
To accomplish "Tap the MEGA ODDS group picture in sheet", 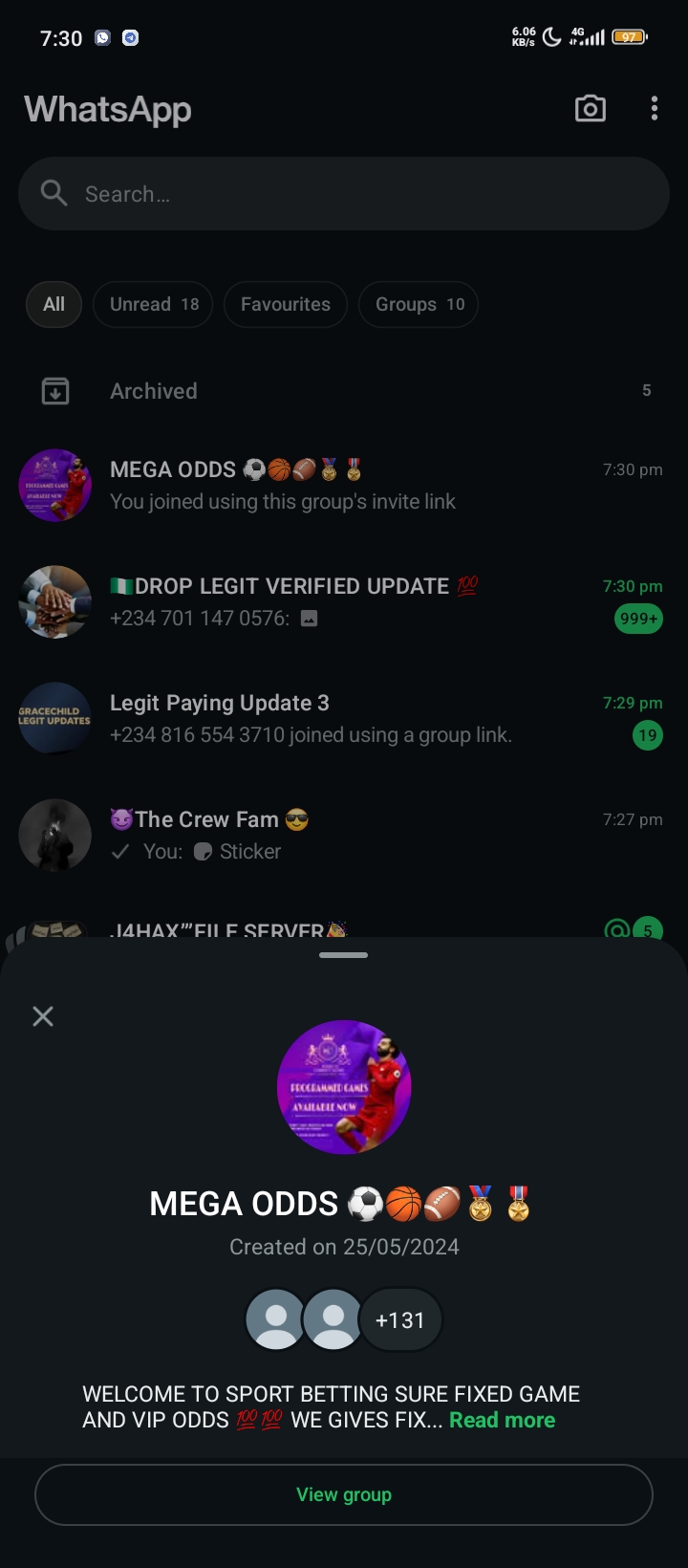I will click(x=344, y=1087).
